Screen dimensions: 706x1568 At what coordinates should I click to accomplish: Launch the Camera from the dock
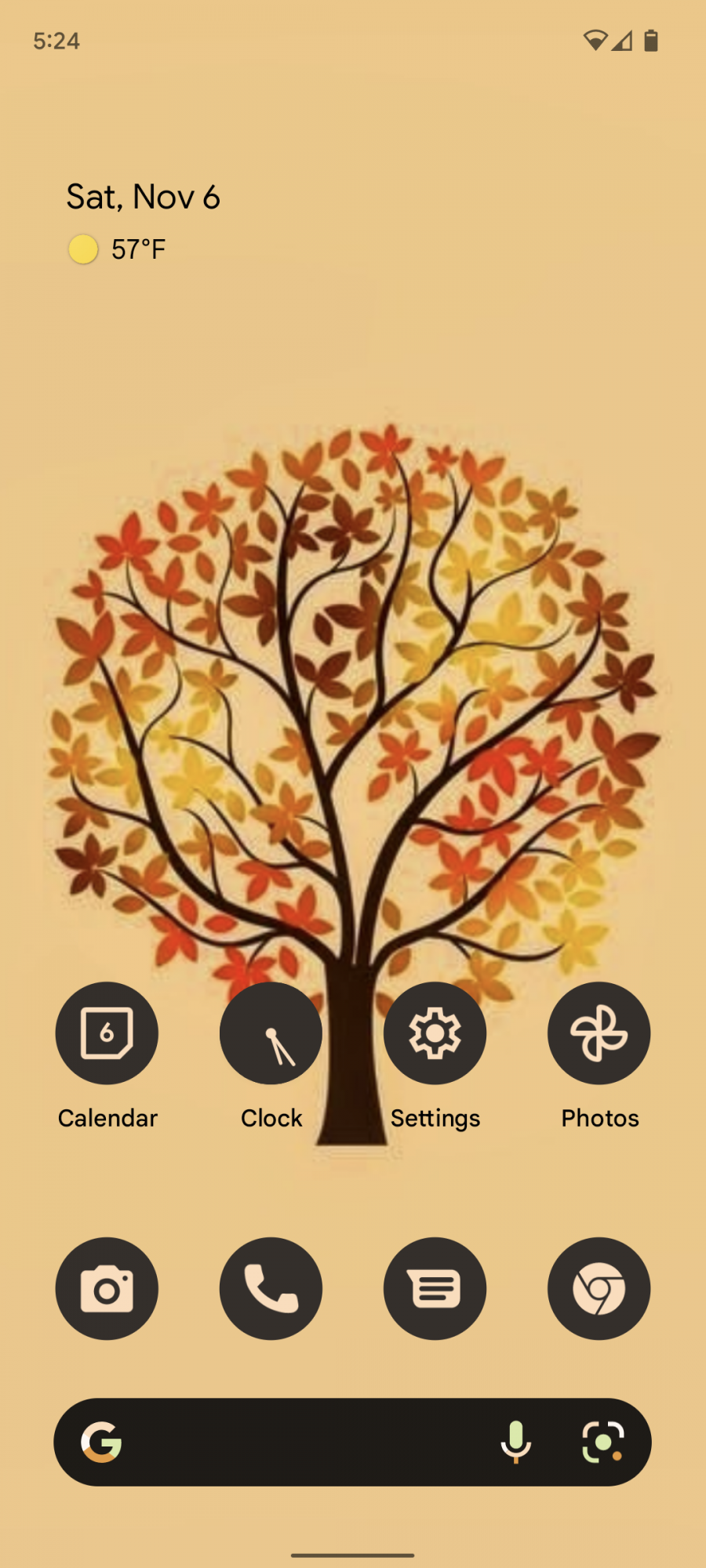pyautogui.click(x=107, y=1288)
